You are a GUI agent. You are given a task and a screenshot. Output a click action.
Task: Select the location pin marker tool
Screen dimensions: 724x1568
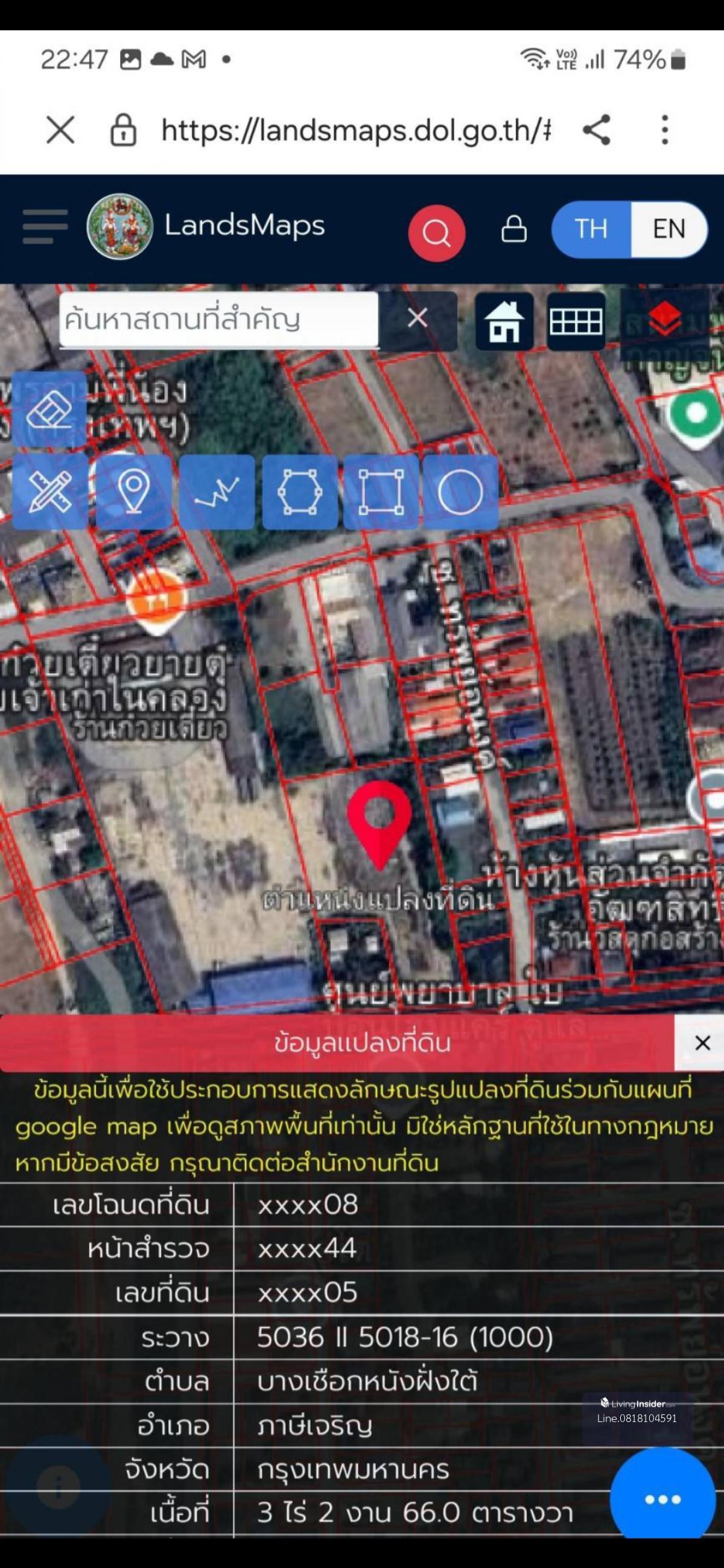coord(133,492)
